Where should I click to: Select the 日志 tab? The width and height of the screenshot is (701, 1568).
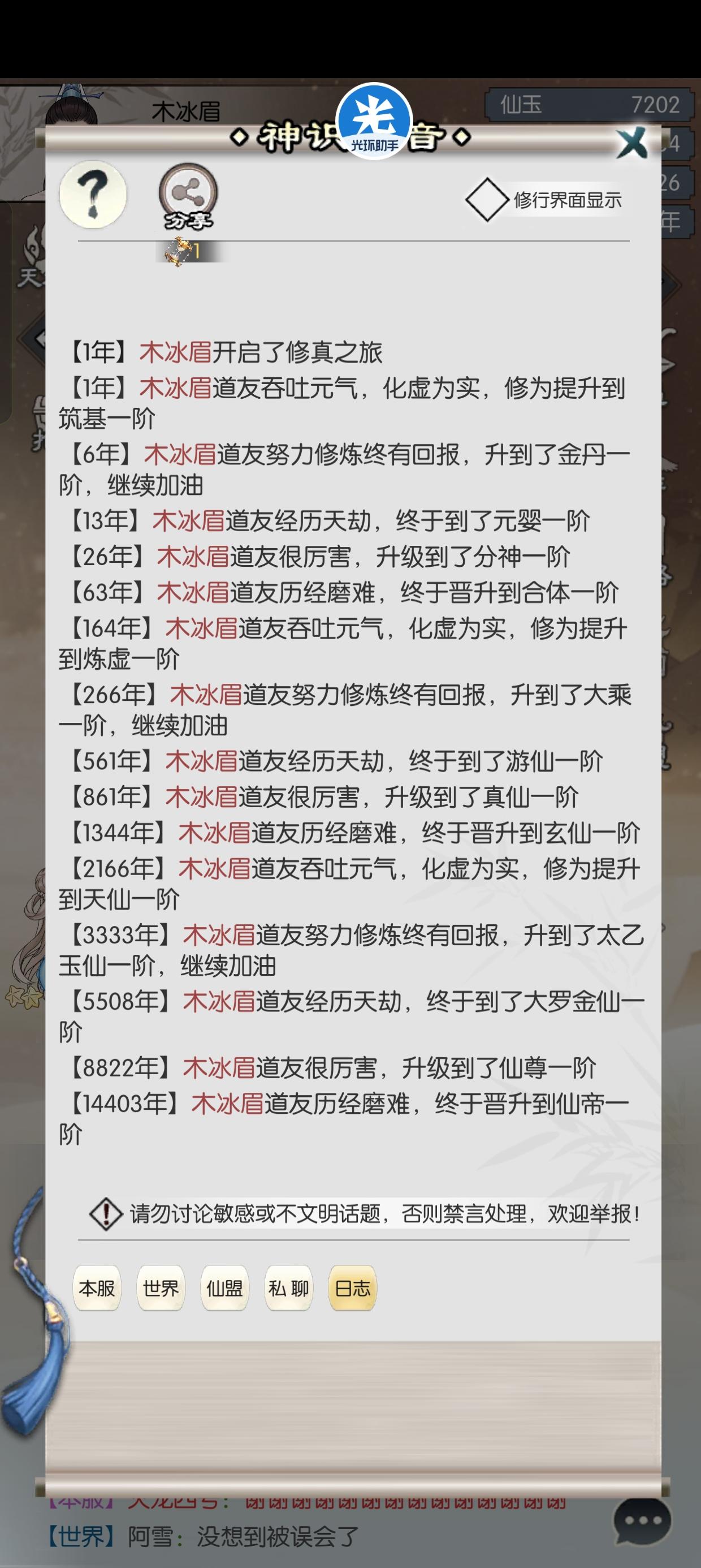coord(352,1288)
